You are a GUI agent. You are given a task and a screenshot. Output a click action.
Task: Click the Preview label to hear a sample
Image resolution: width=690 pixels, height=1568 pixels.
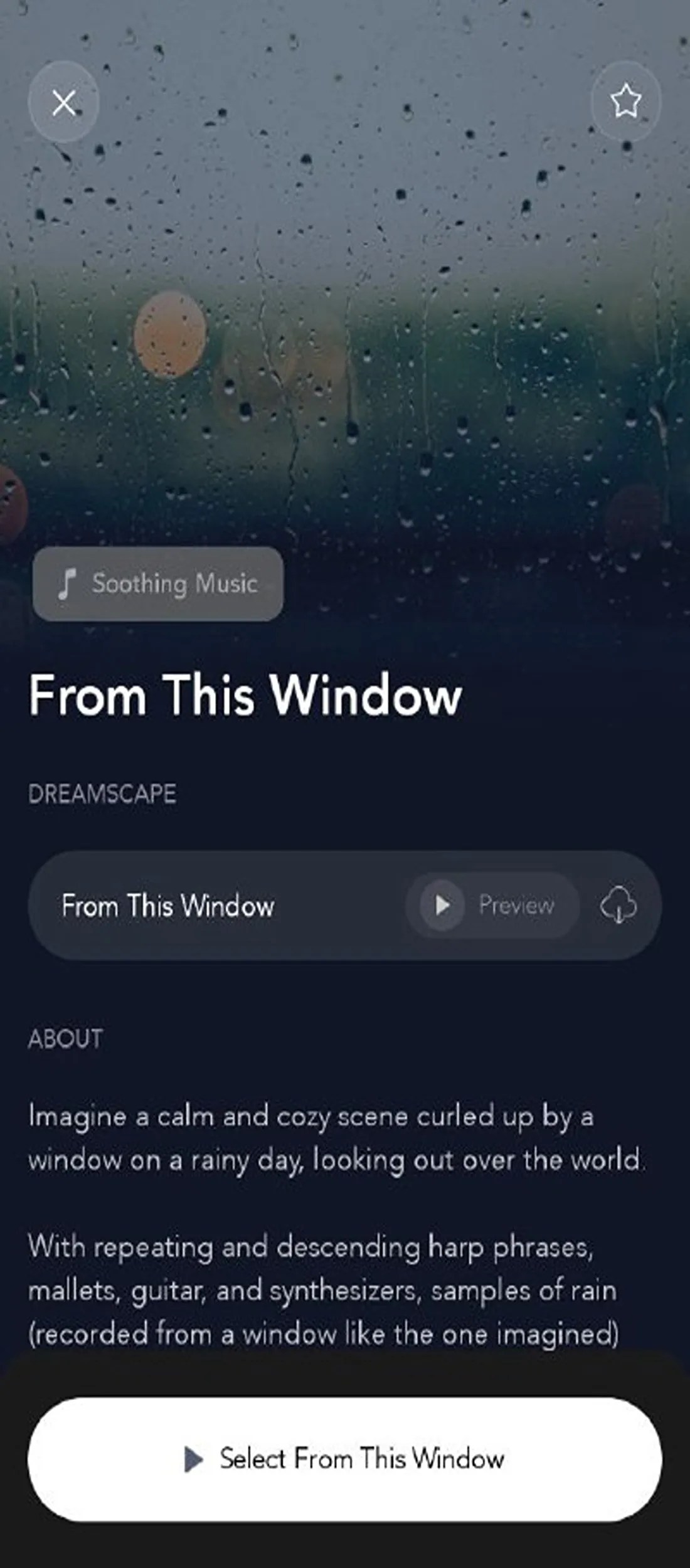click(515, 905)
